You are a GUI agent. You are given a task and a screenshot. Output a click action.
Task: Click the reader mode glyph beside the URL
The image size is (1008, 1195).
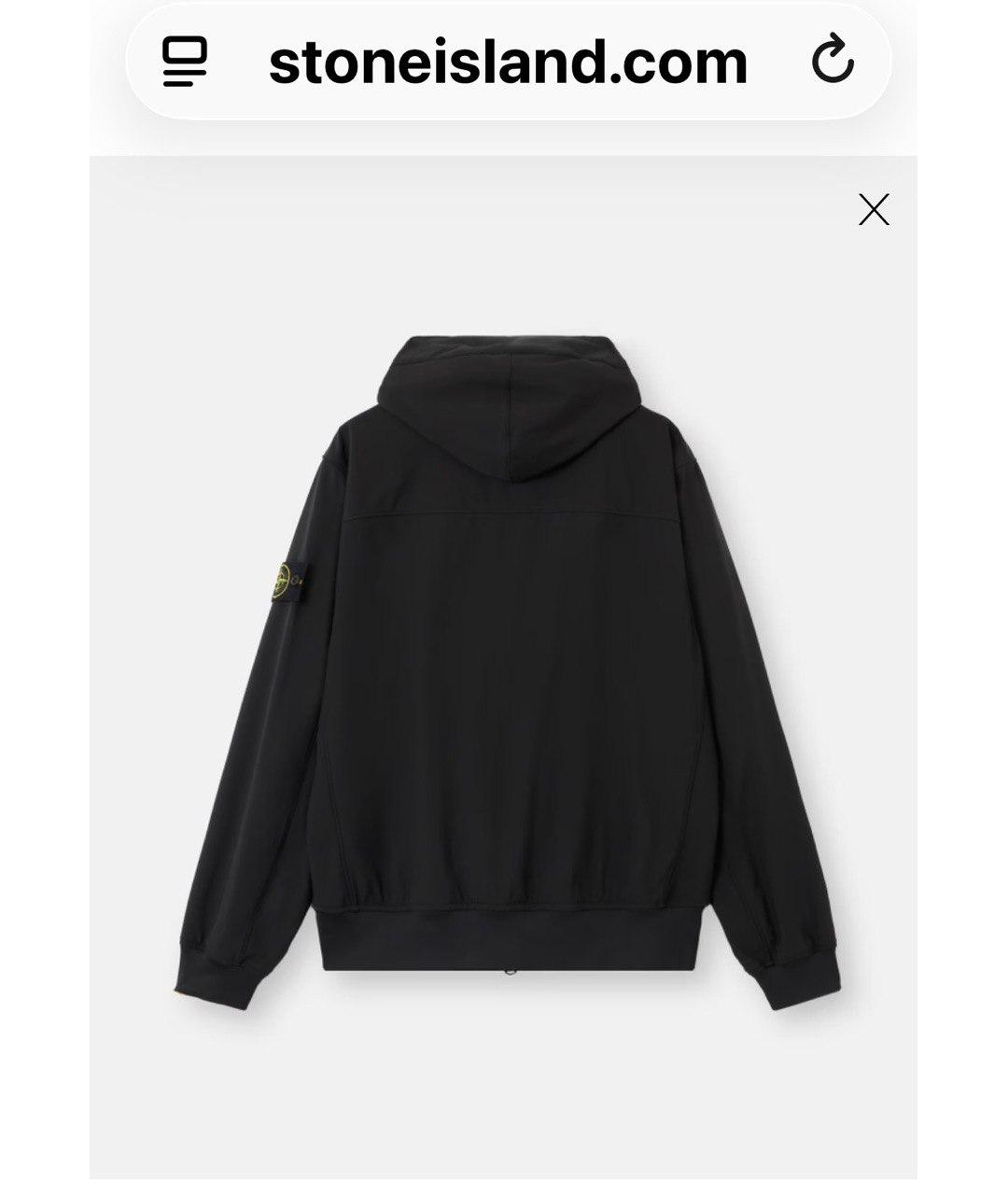(x=183, y=60)
